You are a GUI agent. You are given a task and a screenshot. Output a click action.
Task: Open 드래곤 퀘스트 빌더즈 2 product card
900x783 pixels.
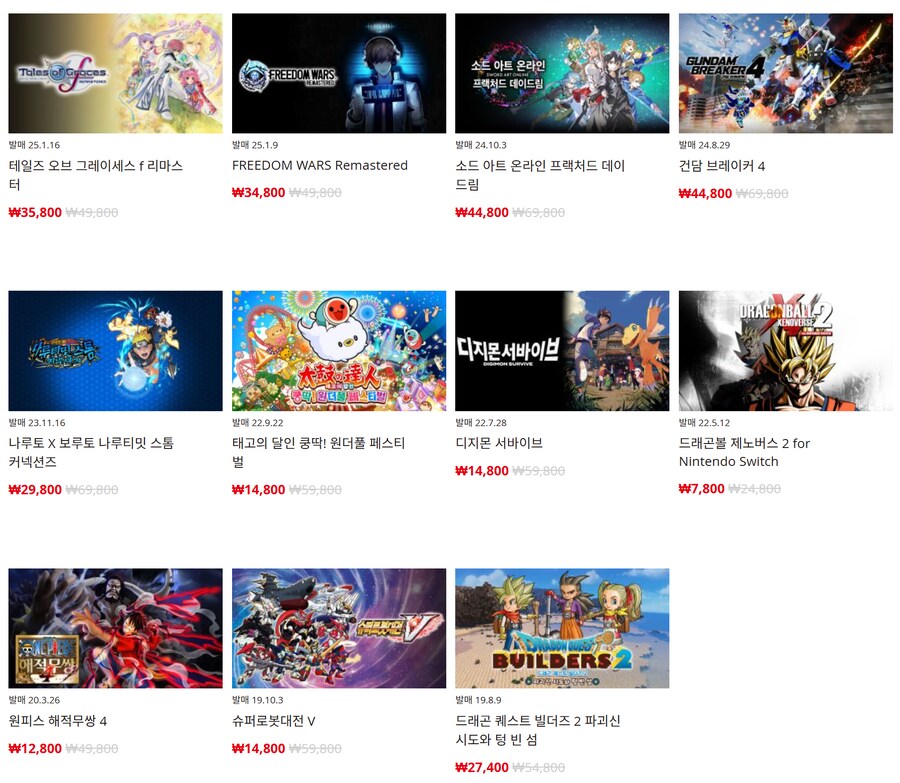coord(562,628)
